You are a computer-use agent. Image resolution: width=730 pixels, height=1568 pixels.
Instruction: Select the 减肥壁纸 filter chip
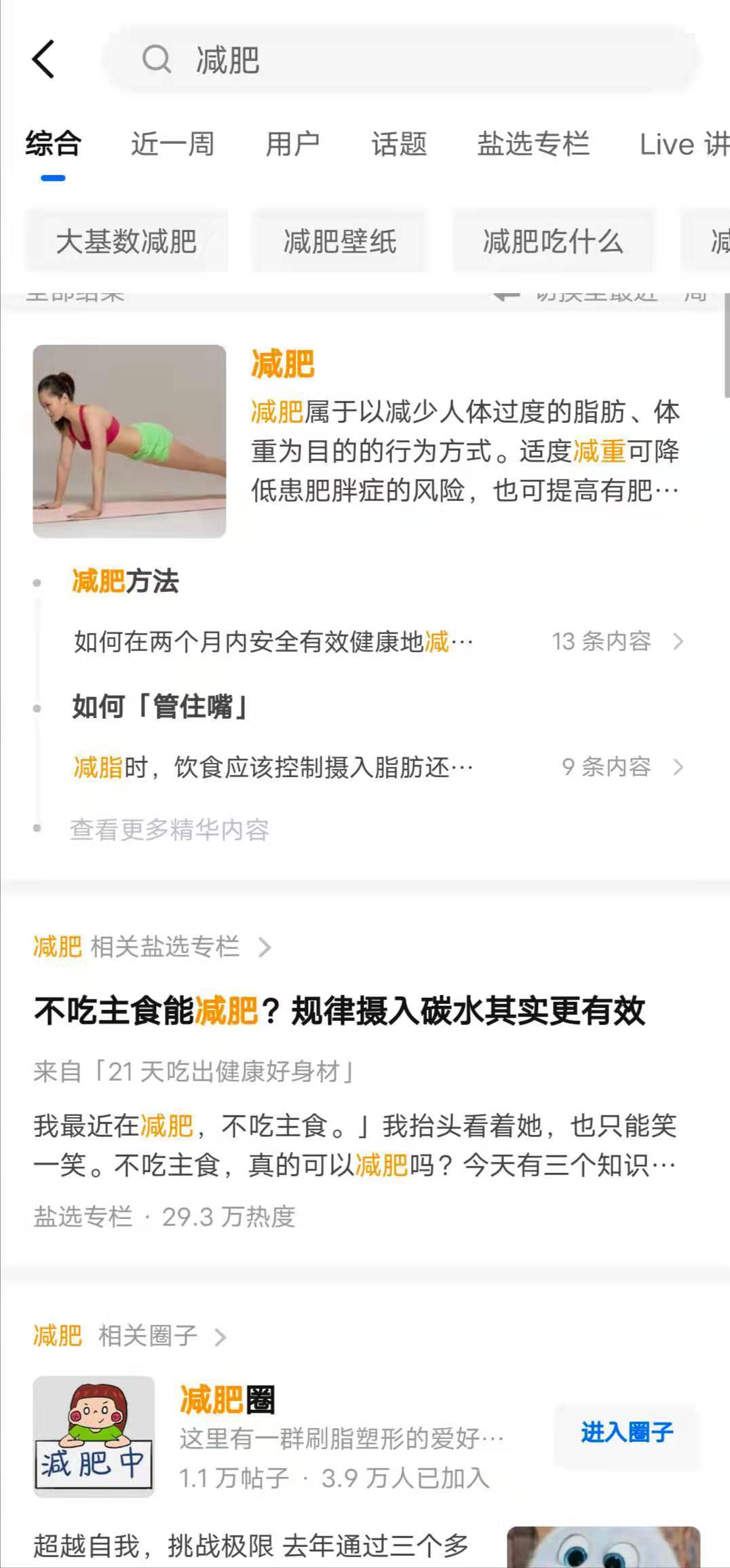tap(339, 242)
